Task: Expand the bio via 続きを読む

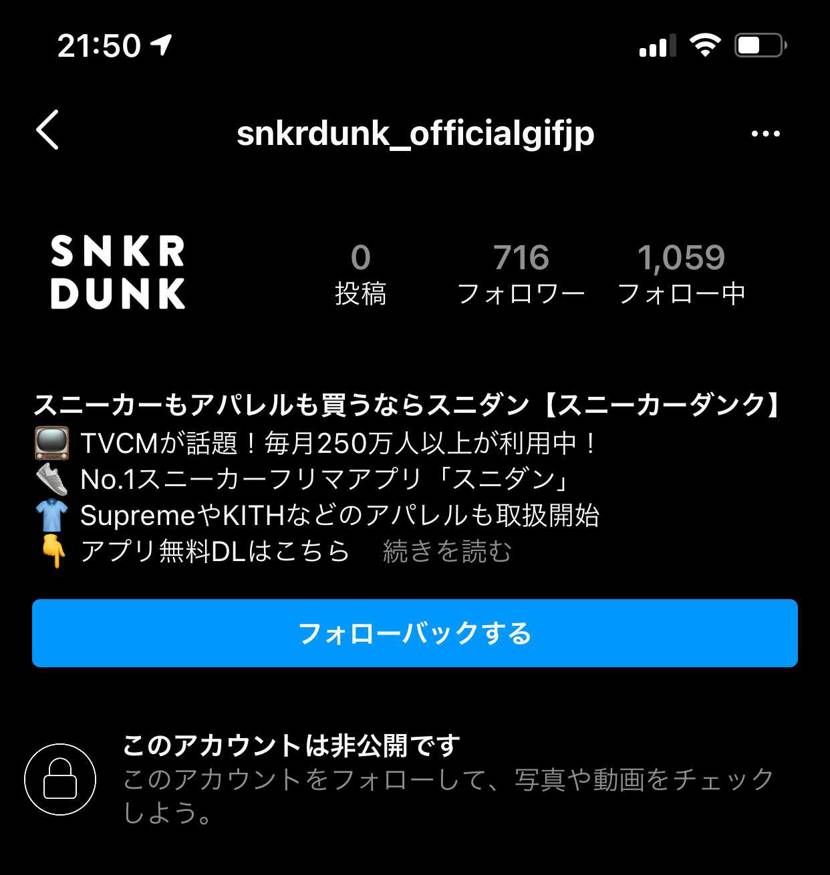Action: click(447, 551)
